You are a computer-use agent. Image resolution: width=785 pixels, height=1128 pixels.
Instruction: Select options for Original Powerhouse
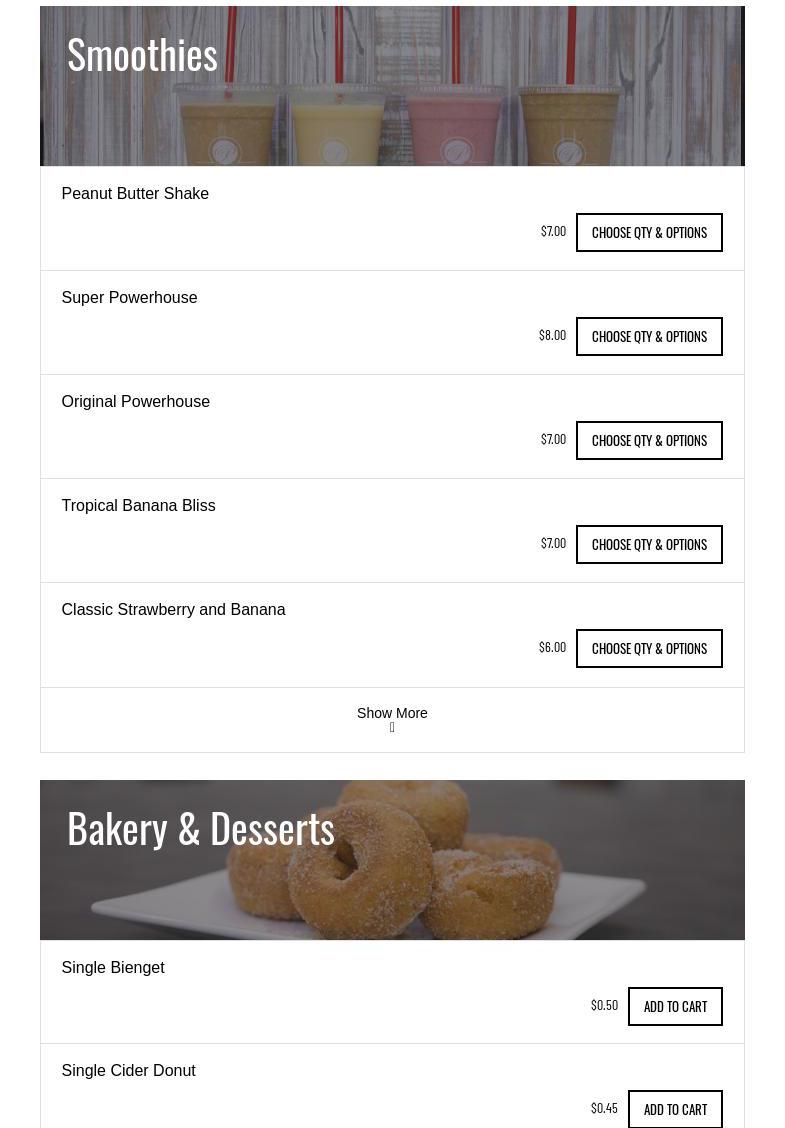(x=649, y=440)
